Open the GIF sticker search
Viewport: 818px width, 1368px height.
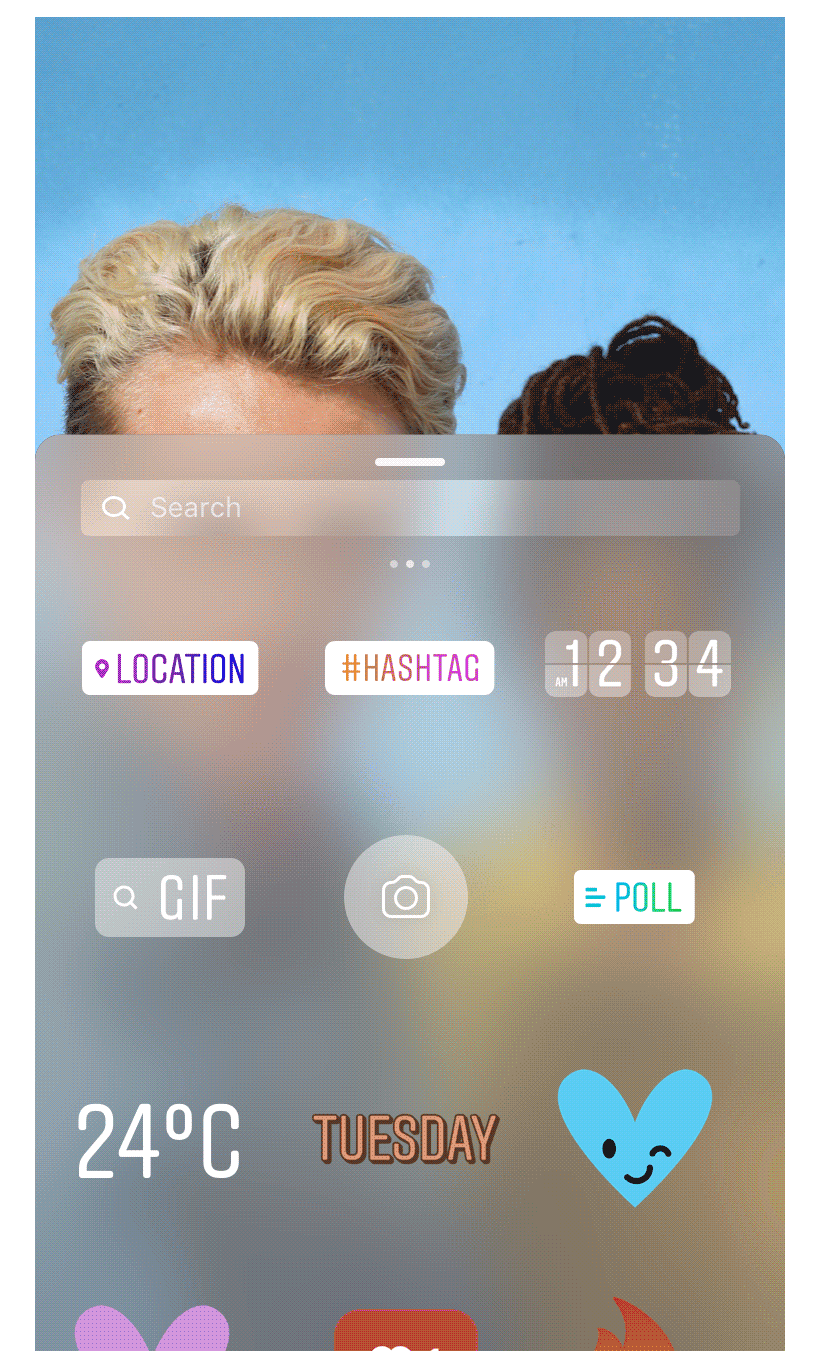click(170, 897)
